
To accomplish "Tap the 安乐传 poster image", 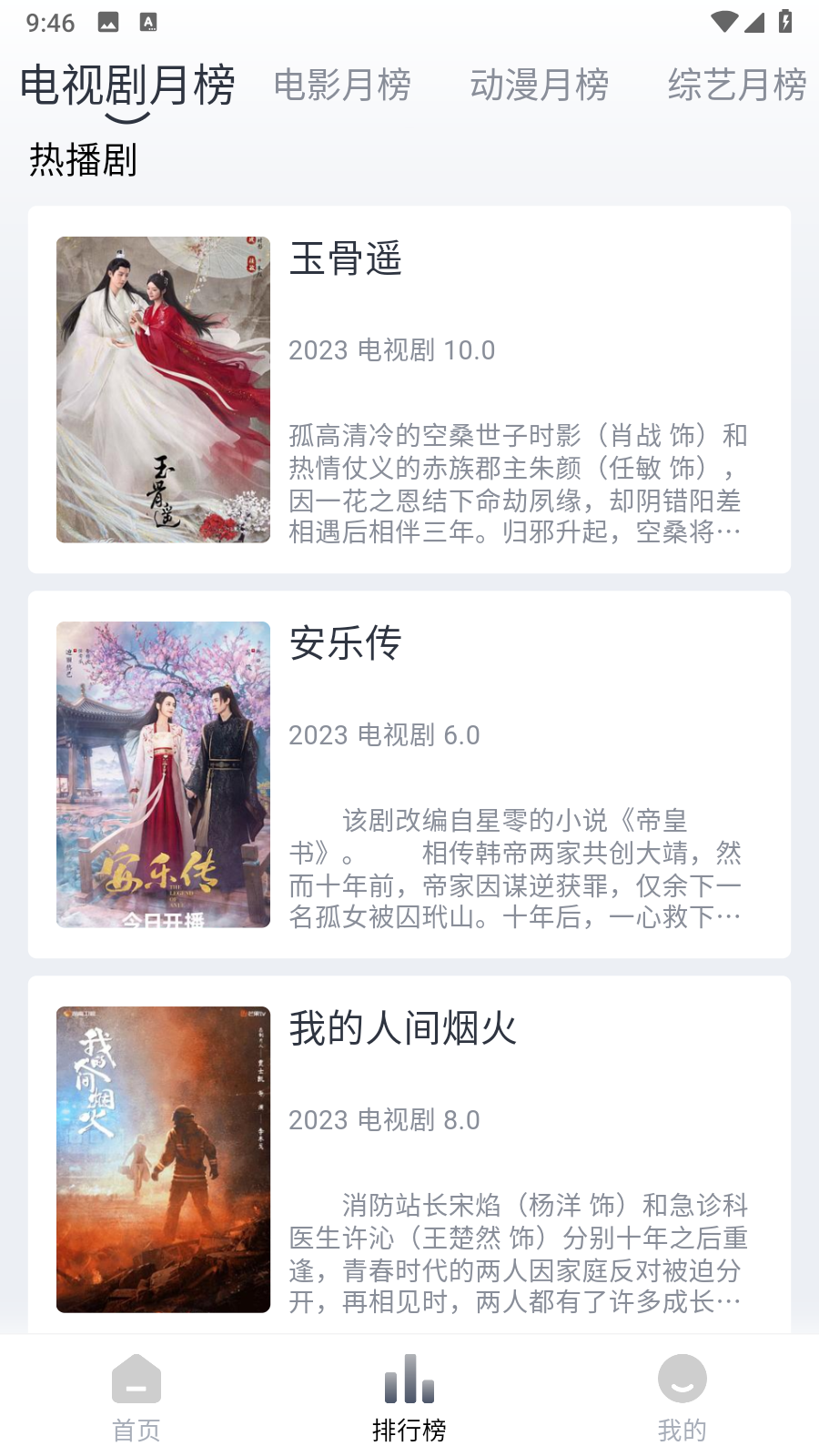I will [x=162, y=773].
